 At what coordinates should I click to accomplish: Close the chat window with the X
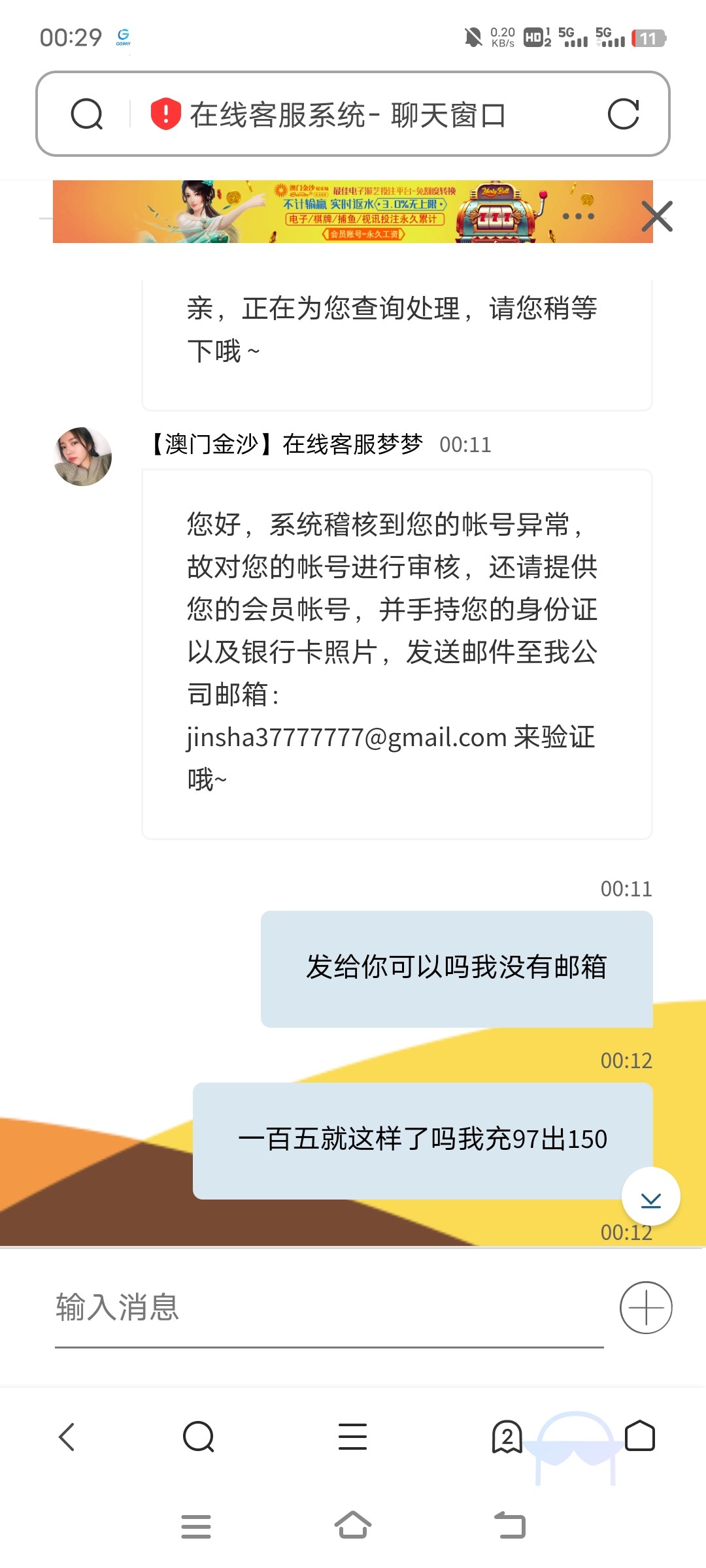(x=656, y=217)
